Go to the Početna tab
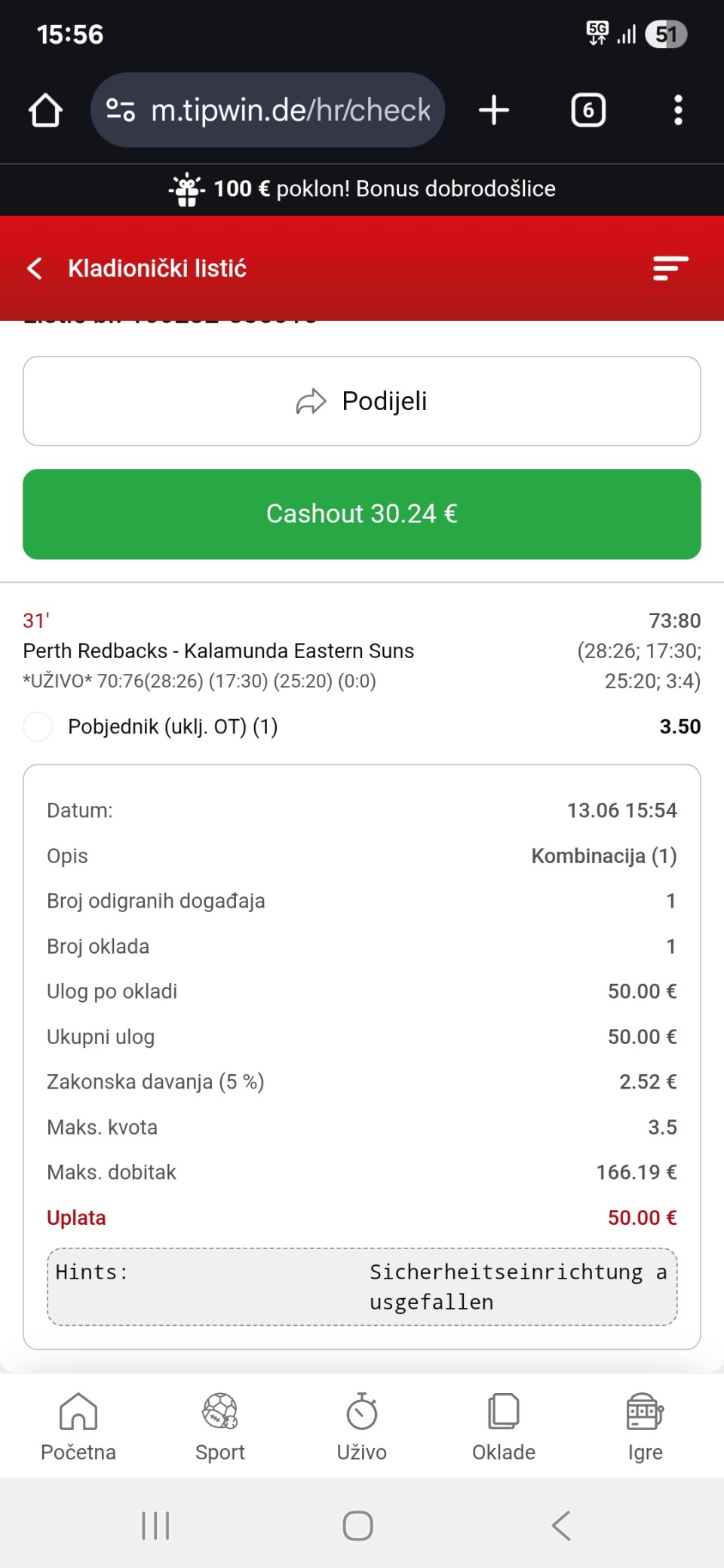 (78, 1427)
